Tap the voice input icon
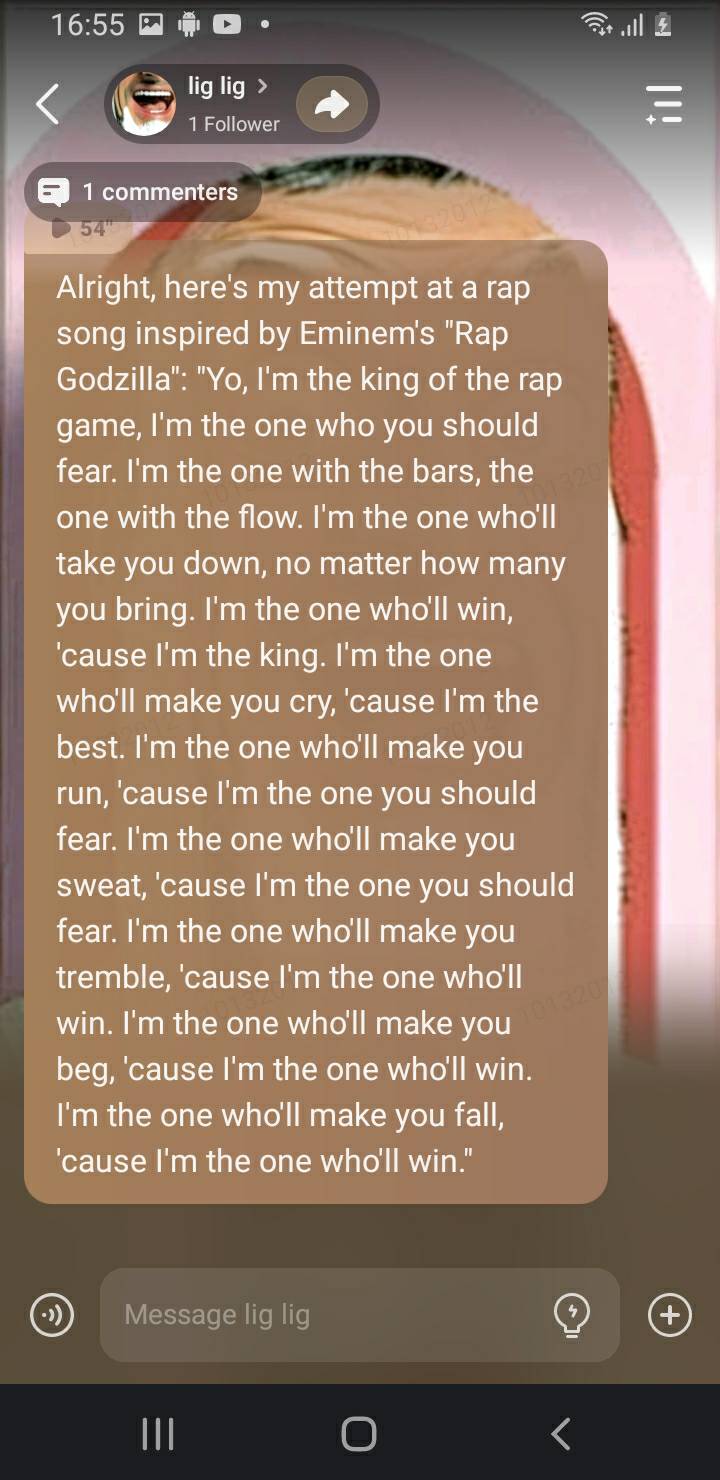 52,1314
